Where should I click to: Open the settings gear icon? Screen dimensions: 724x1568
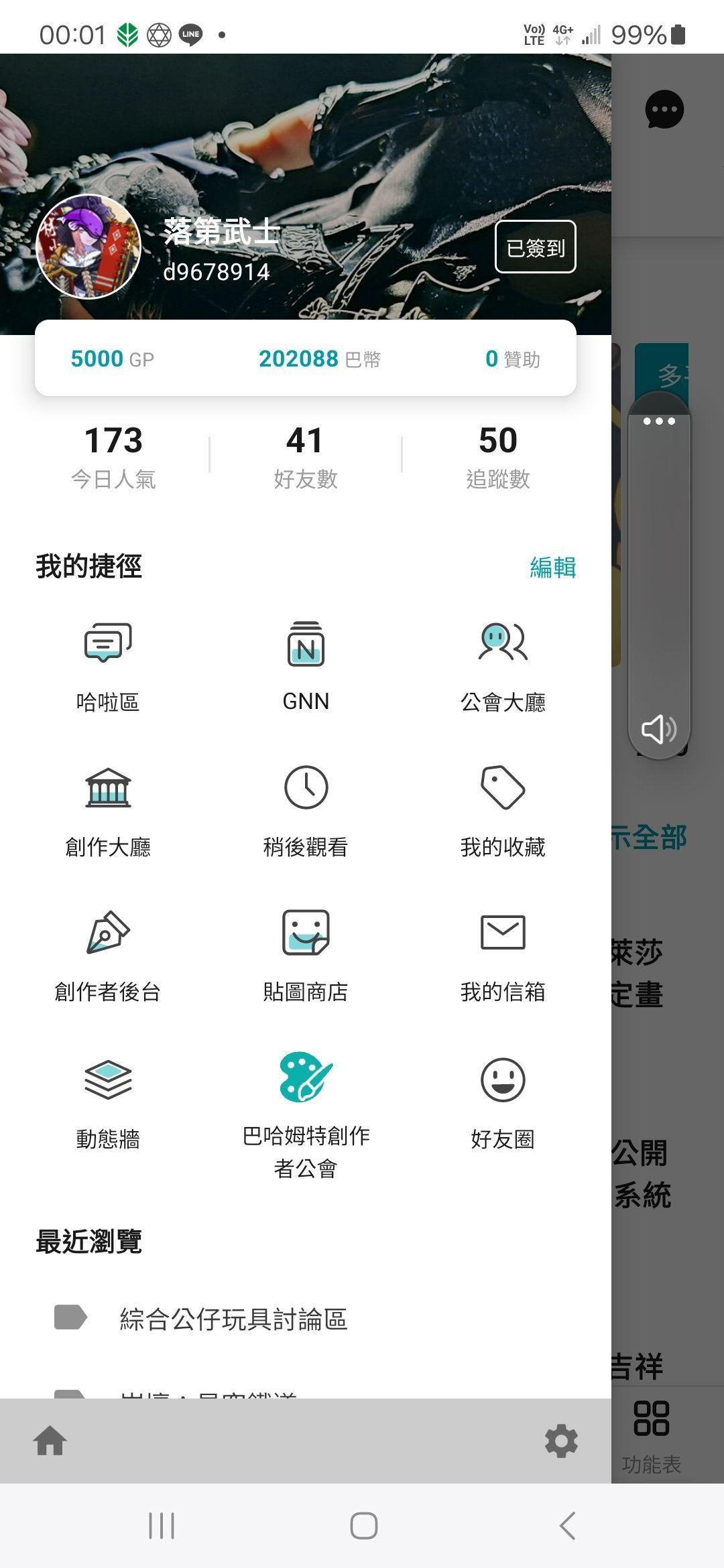click(x=561, y=1441)
